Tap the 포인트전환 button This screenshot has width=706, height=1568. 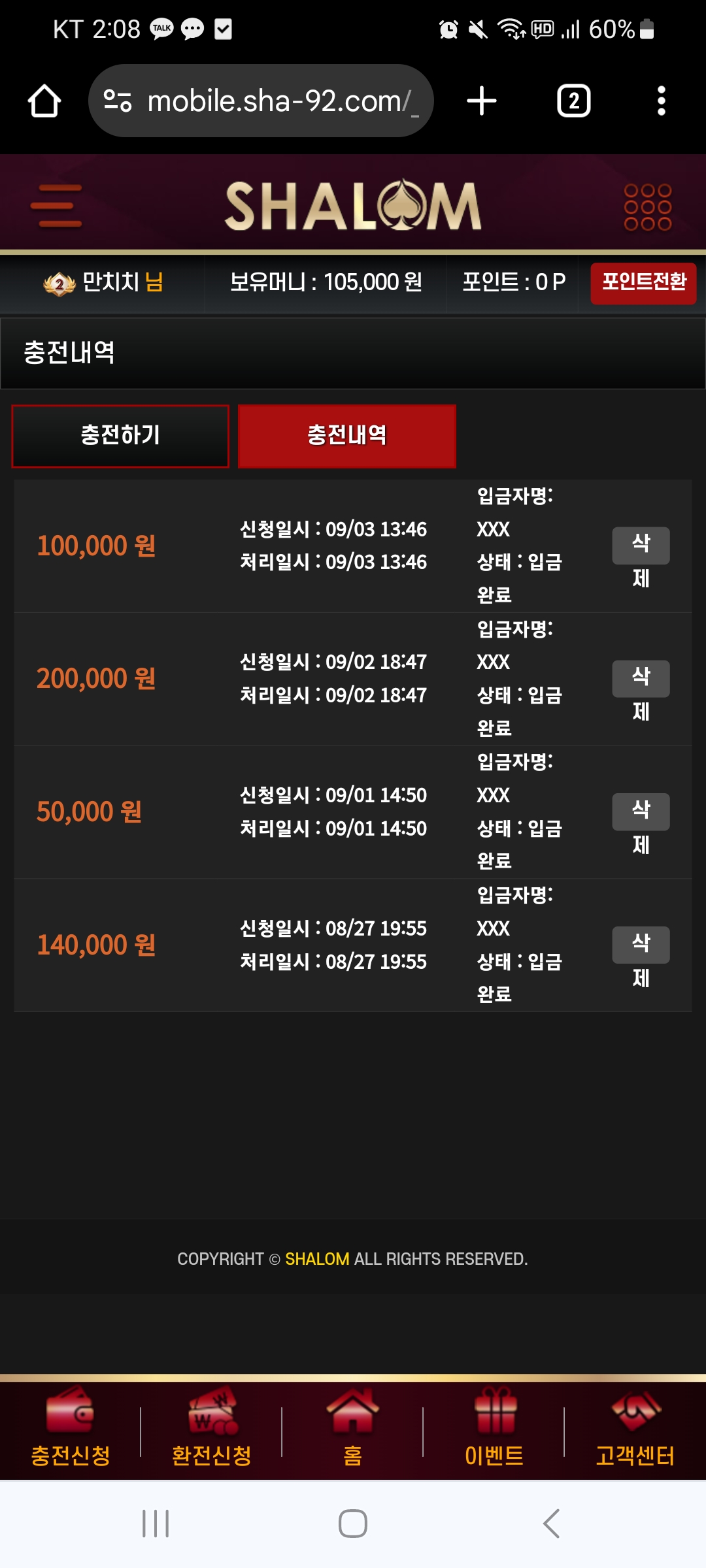click(x=643, y=283)
